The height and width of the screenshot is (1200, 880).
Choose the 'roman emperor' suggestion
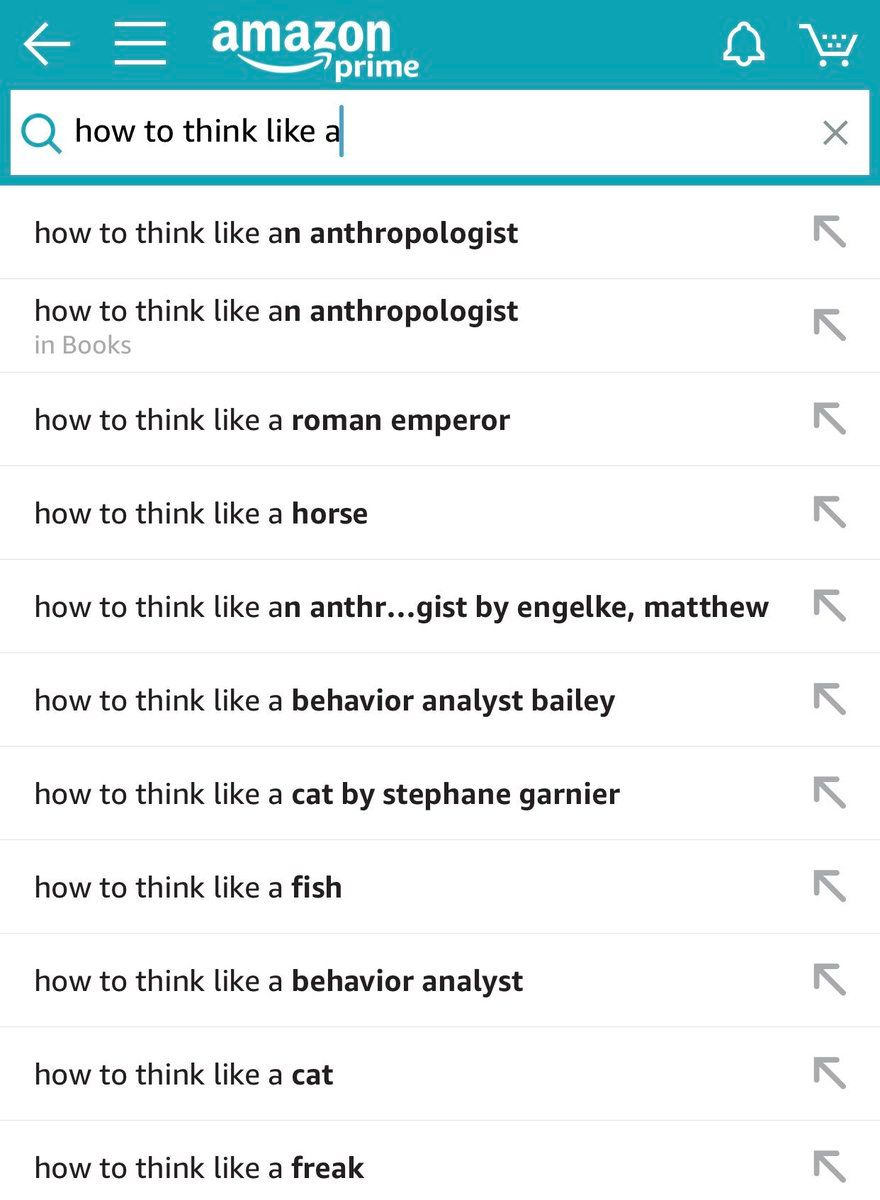[x=272, y=420]
